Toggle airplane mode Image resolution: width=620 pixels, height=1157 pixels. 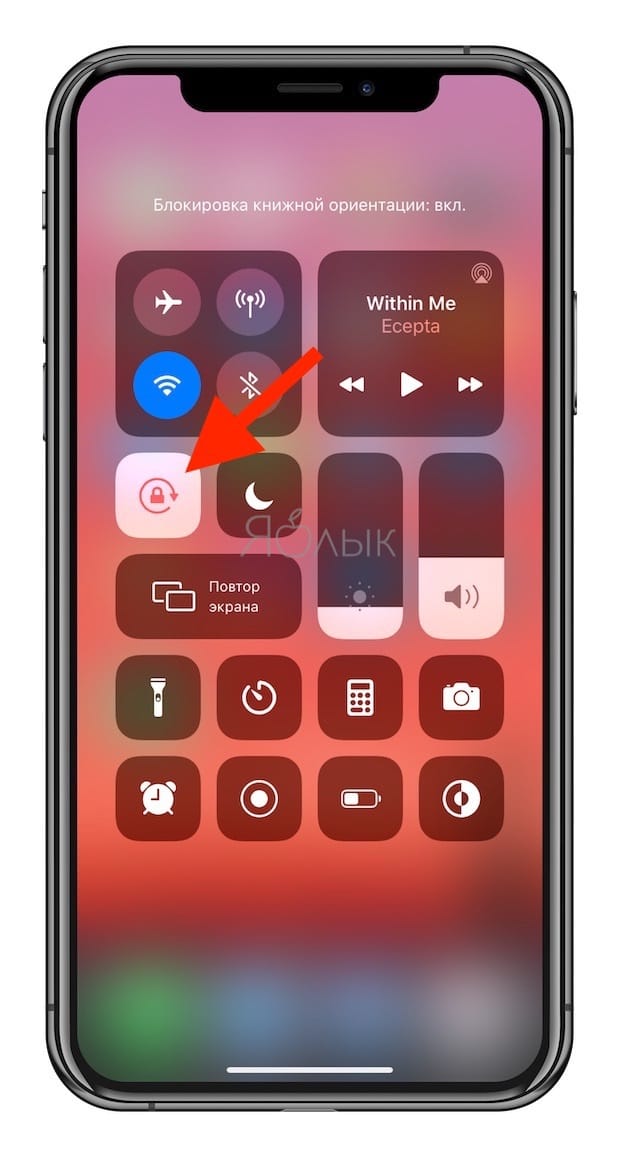pyautogui.click(x=167, y=302)
